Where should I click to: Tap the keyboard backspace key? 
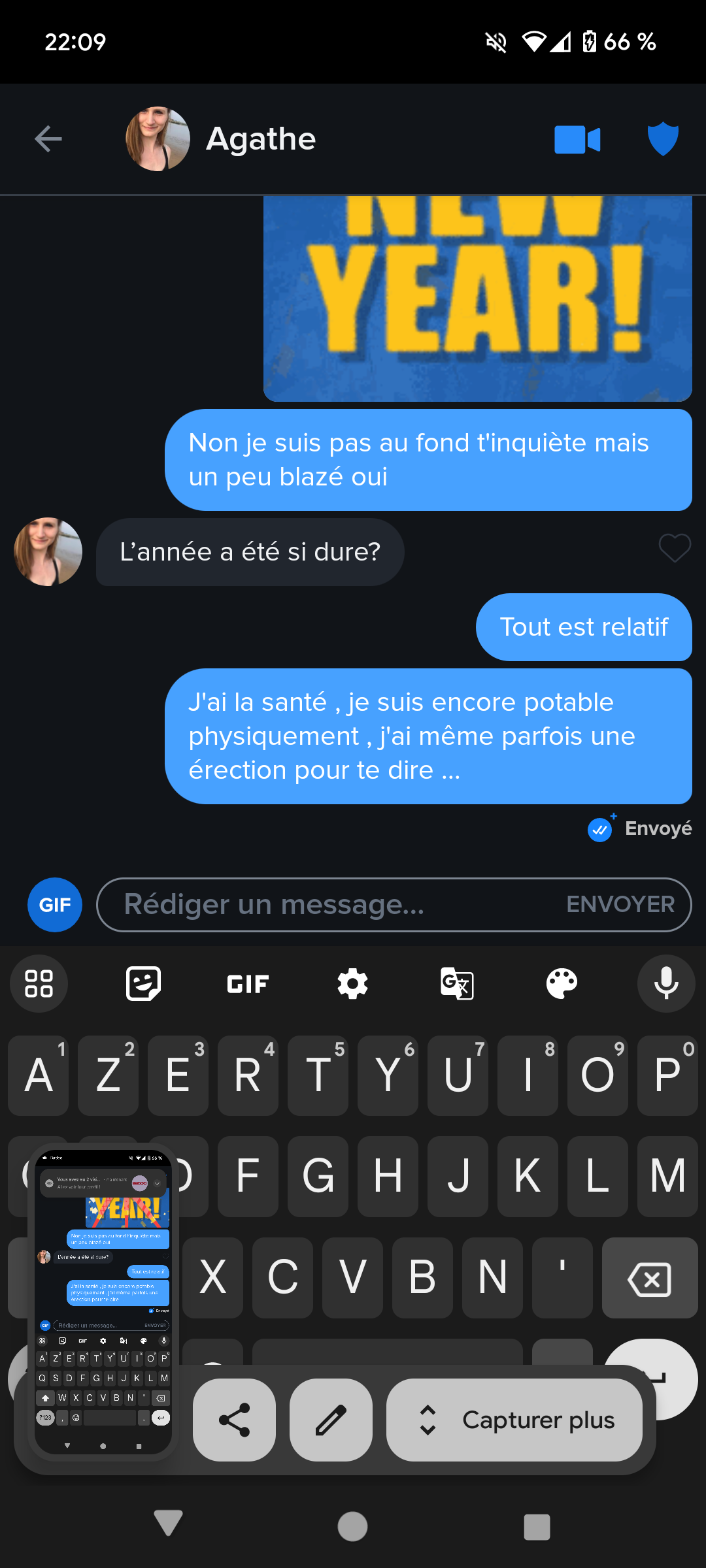(649, 1278)
